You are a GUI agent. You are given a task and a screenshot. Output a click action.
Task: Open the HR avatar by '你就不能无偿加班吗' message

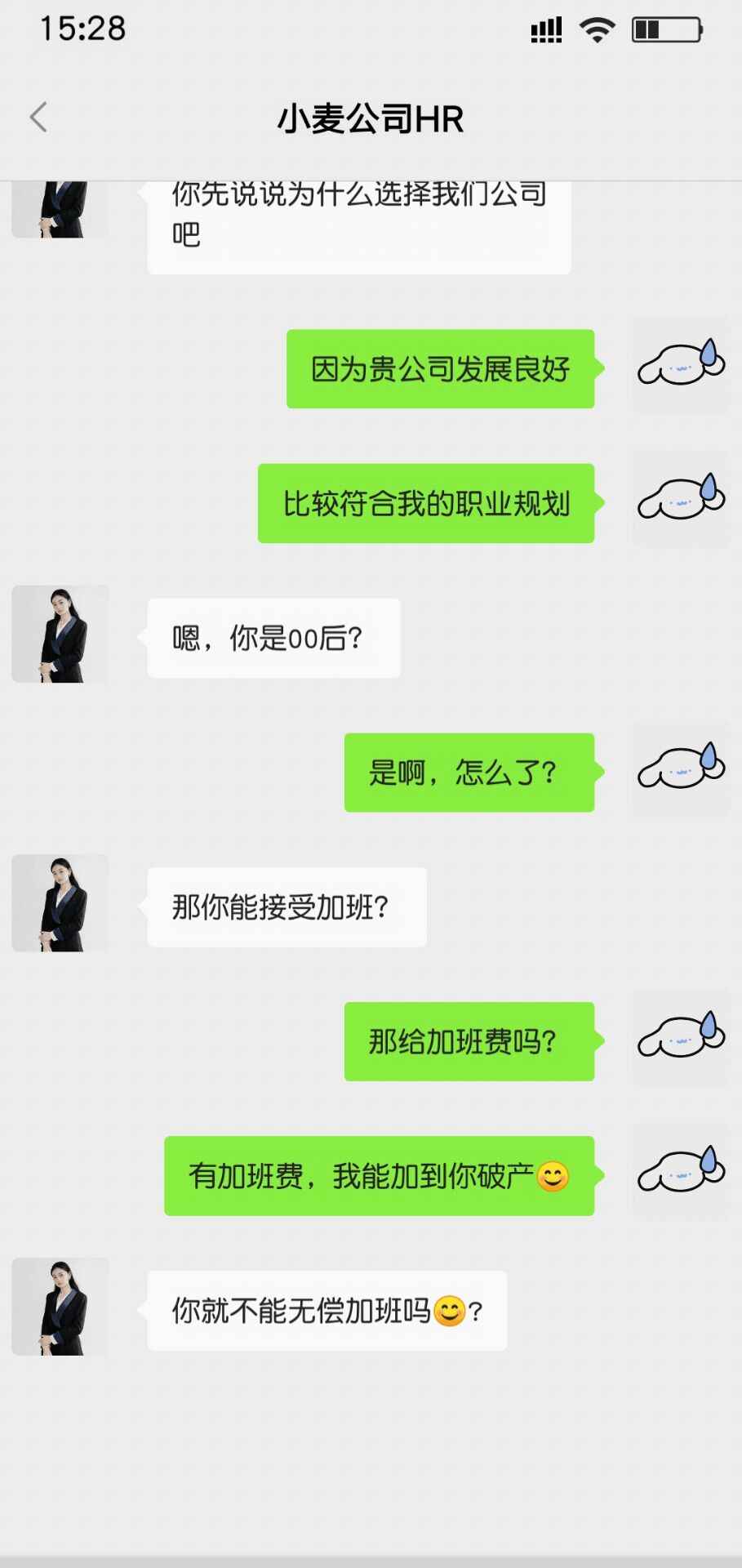pyautogui.click(x=60, y=1307)
